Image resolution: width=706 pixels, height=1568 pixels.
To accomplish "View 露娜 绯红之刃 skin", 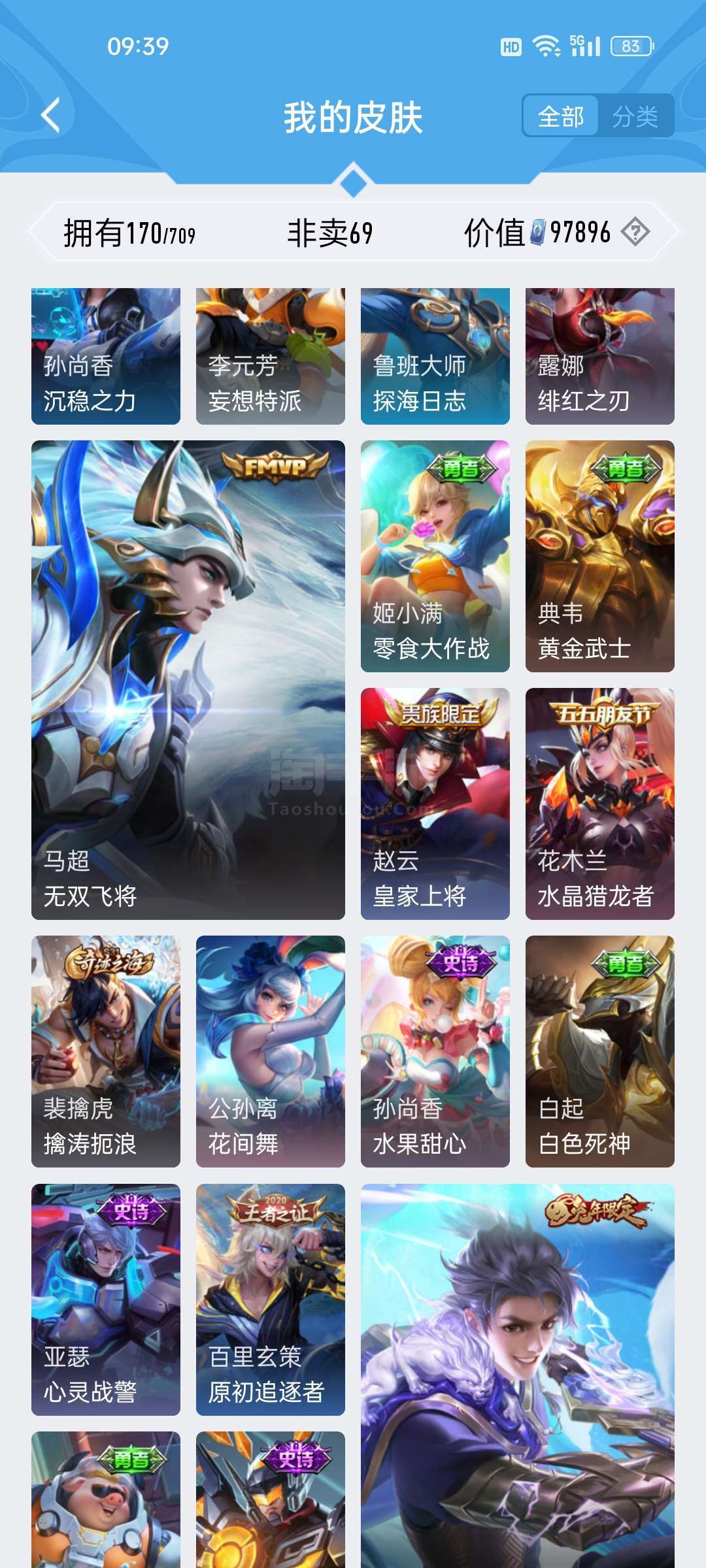I will [600, 356].
